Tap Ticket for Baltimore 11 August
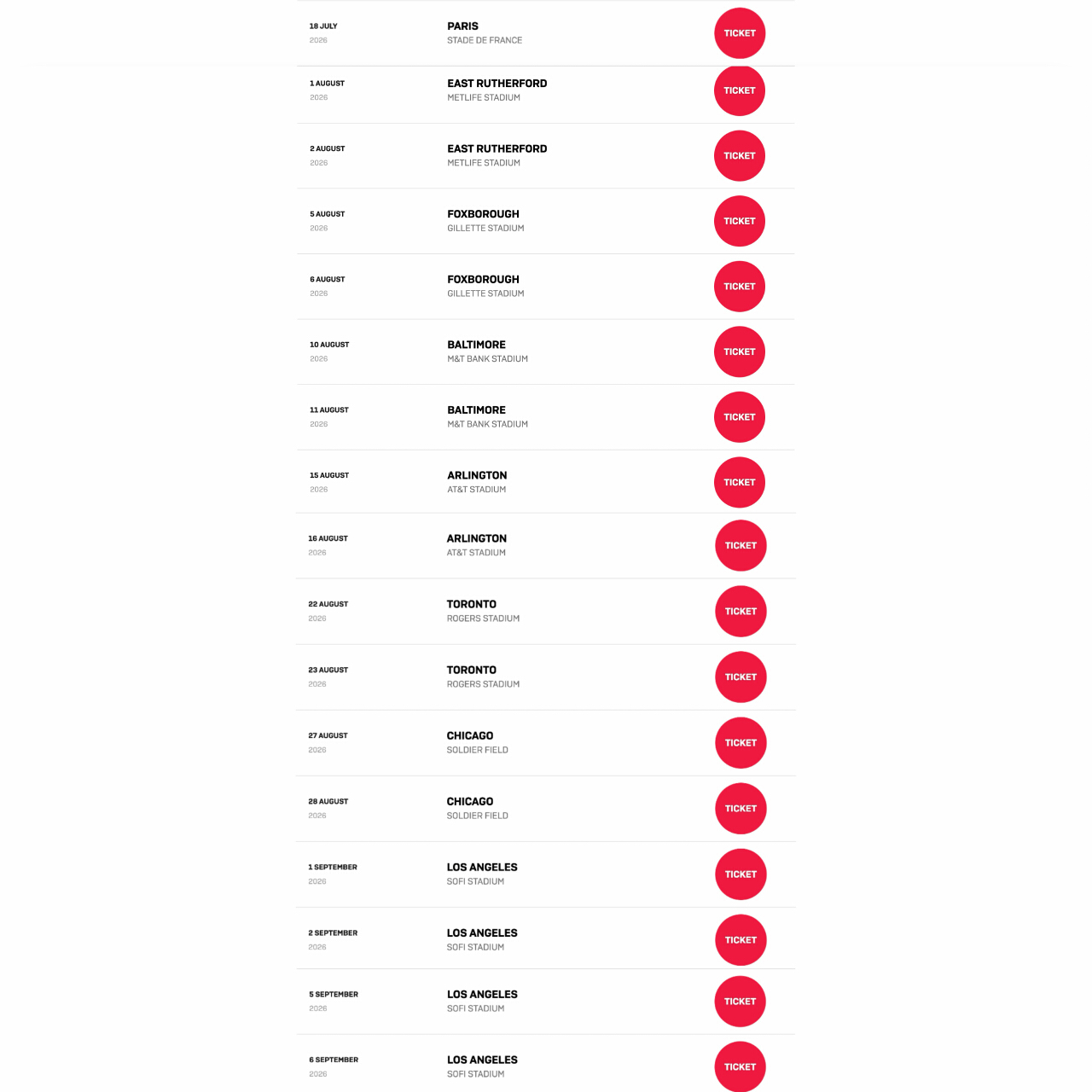 (740, 417)
